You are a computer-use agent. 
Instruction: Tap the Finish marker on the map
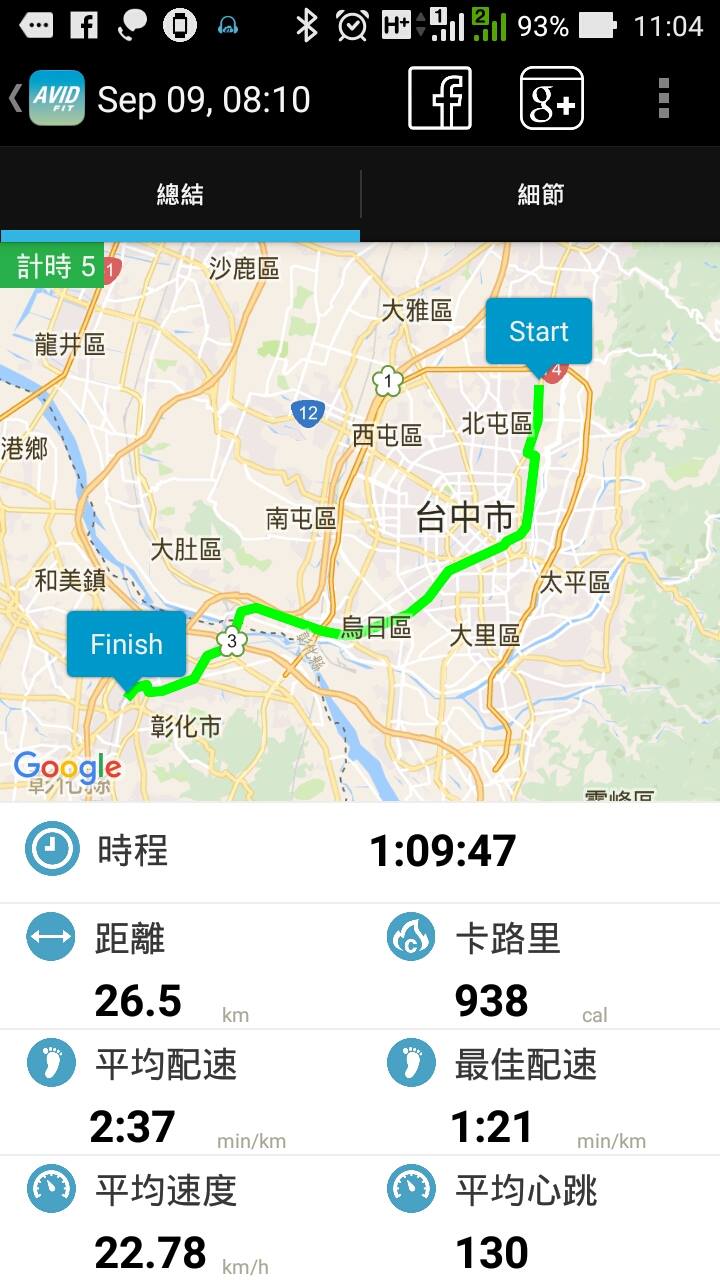pyautogui.click(x=126, y=644)
